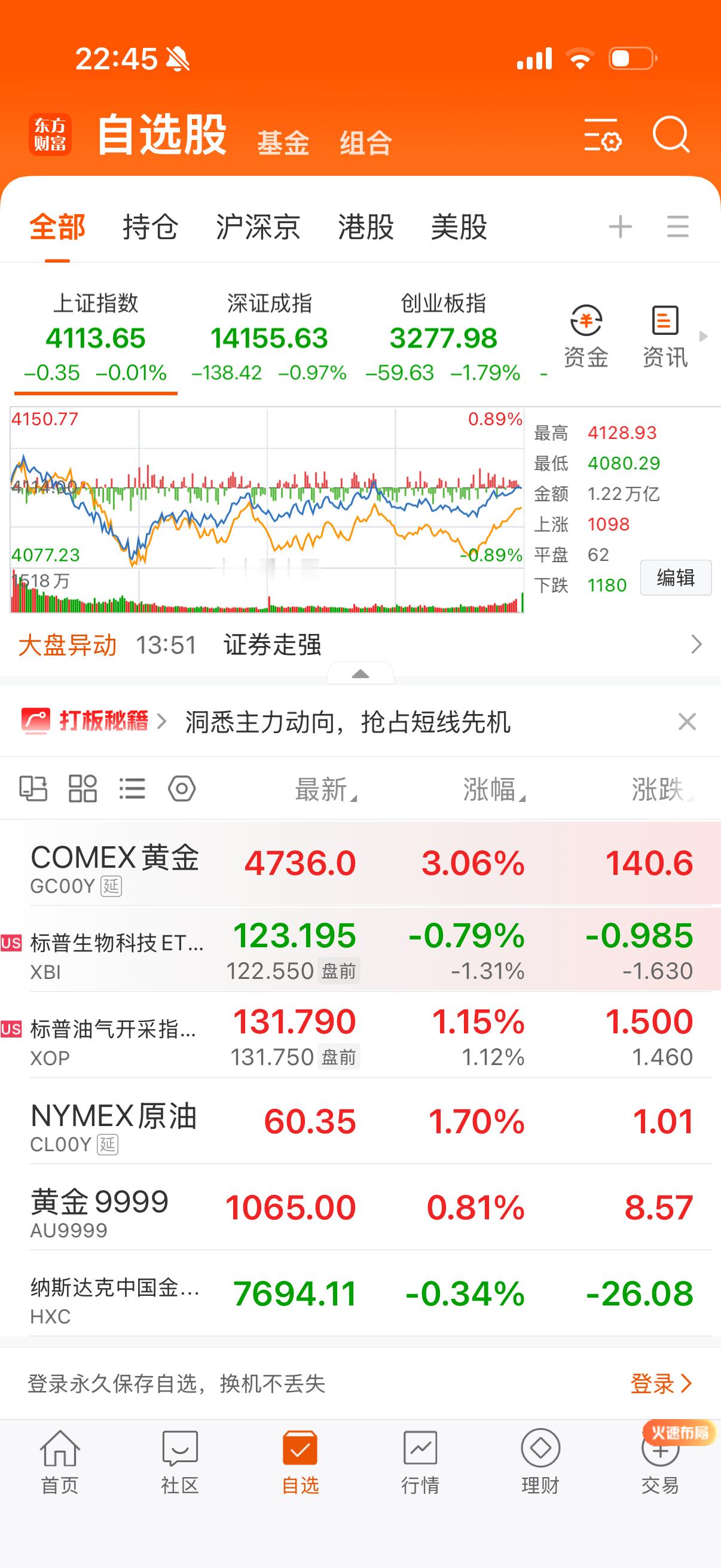Select the list view icon
Screen dimensions: 721x1568
pyautogui.click(x=133, y=788)
